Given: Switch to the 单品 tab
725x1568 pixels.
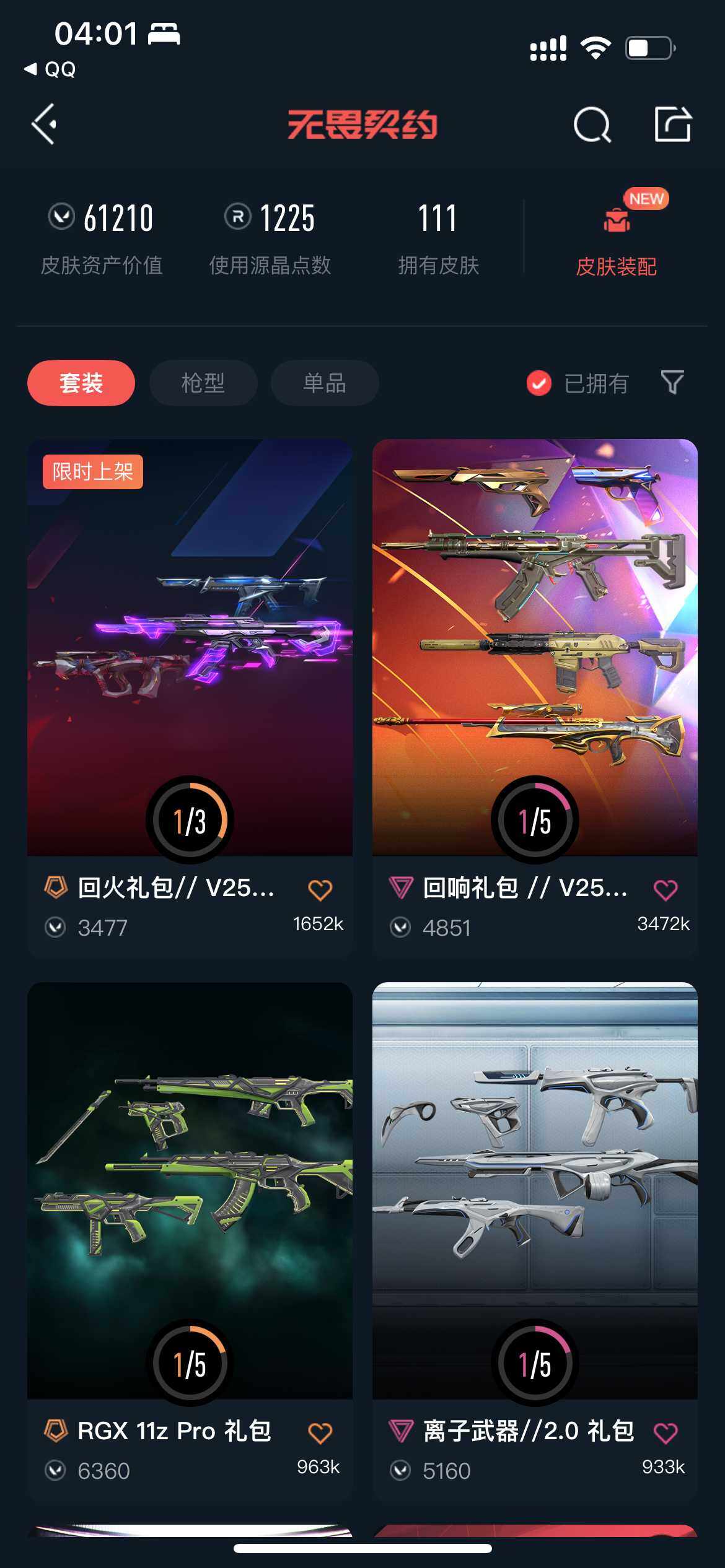Looking at the screenshot, I should (x=325, y=383).
